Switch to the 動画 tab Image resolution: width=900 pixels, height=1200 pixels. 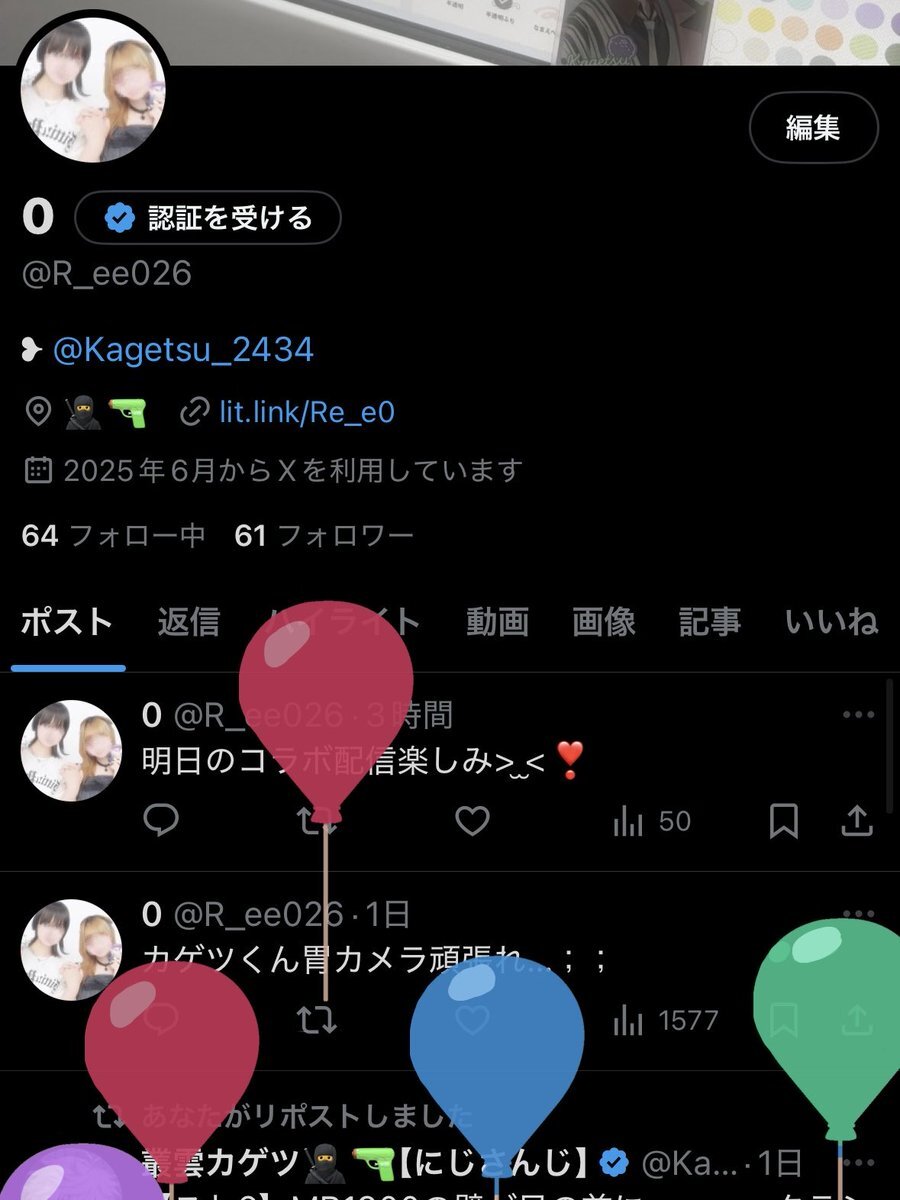[x=497, y=622]
